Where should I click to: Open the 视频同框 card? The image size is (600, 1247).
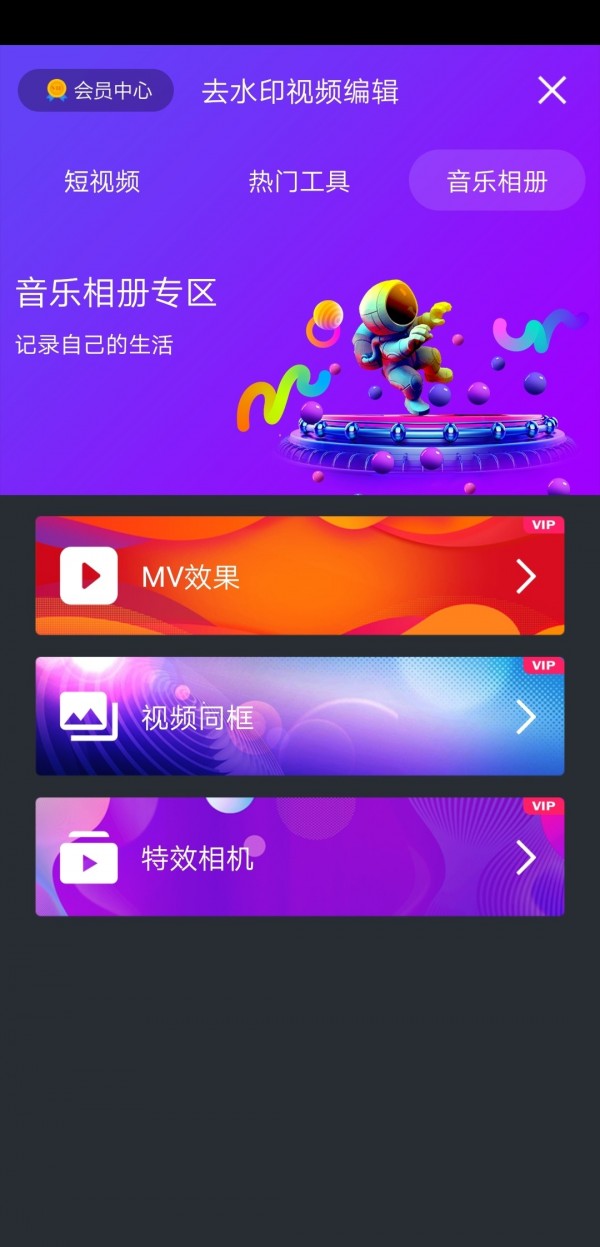pos(300,716)
